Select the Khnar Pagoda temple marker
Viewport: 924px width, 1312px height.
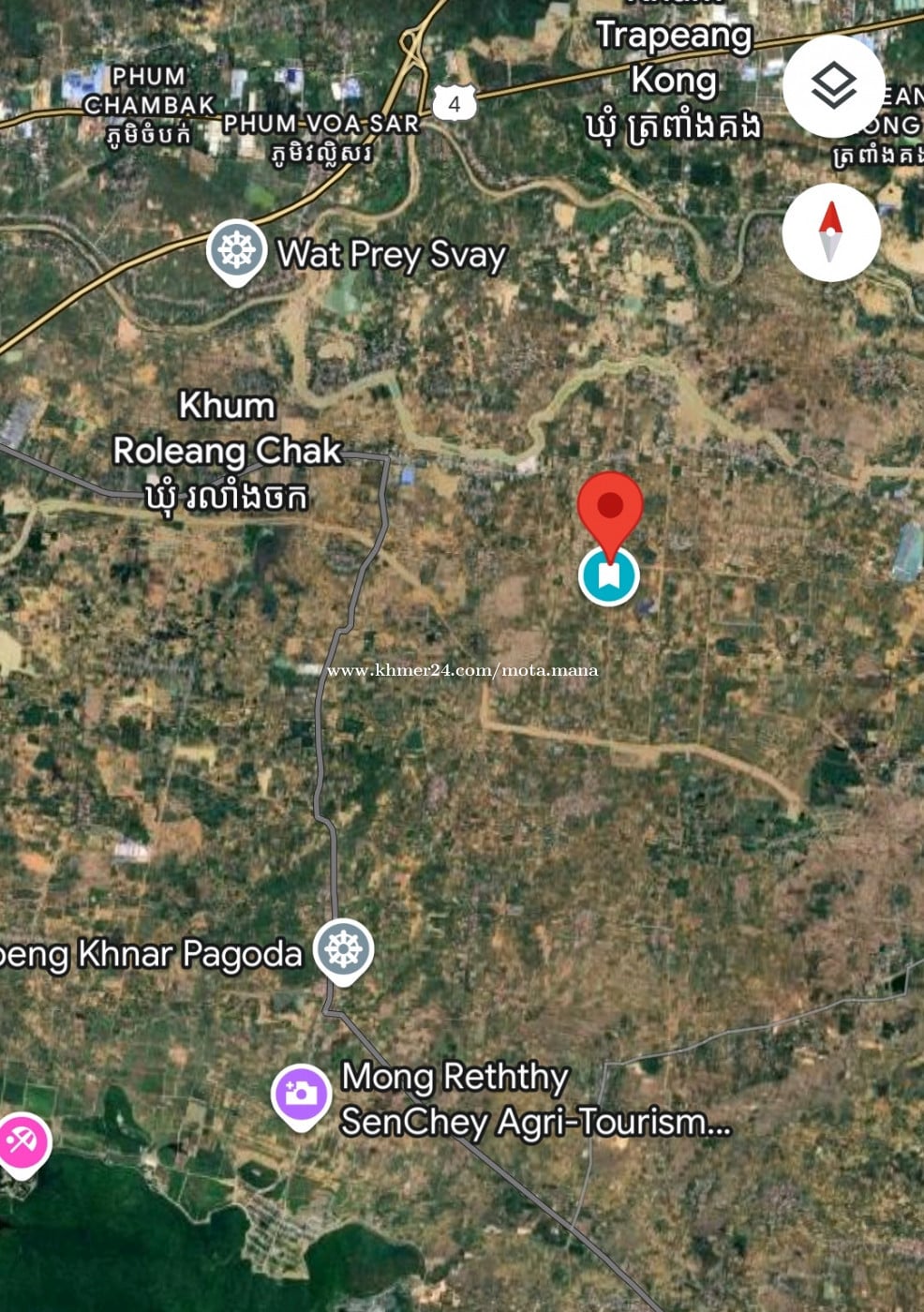pyautogui.click(x=344, y=949)
